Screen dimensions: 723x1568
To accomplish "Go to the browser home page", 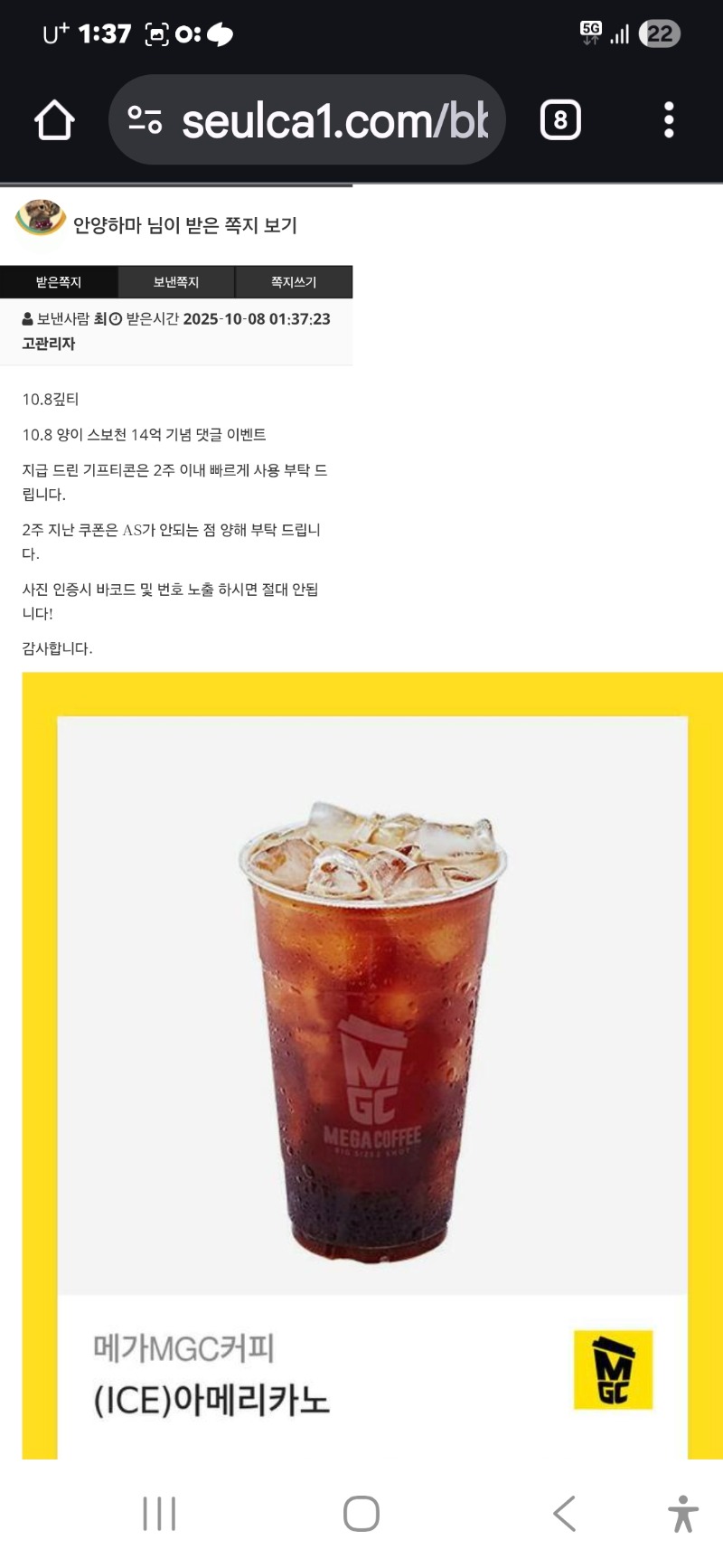I will [54, 119].
